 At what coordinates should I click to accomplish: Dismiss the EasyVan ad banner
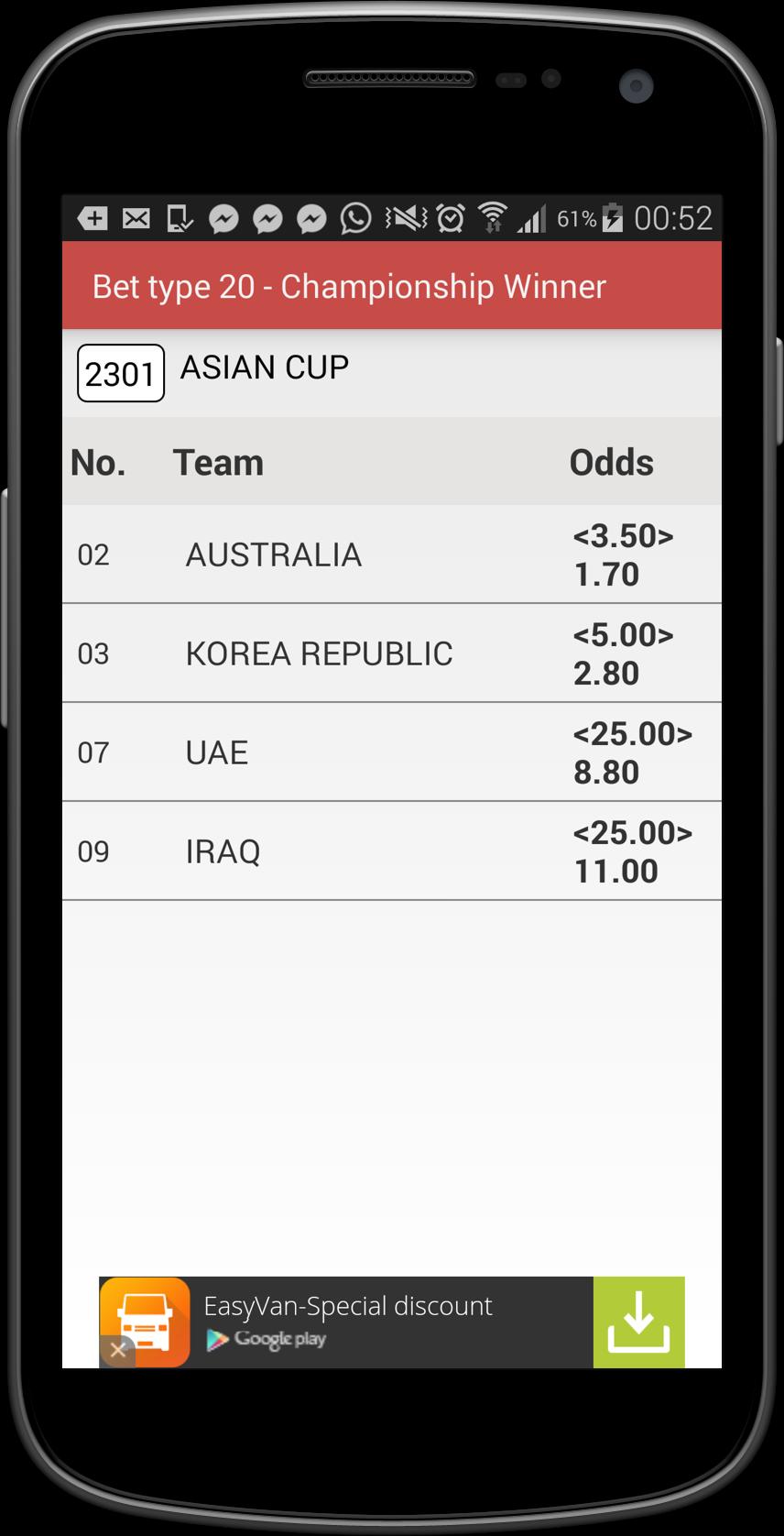(117, 1349)
